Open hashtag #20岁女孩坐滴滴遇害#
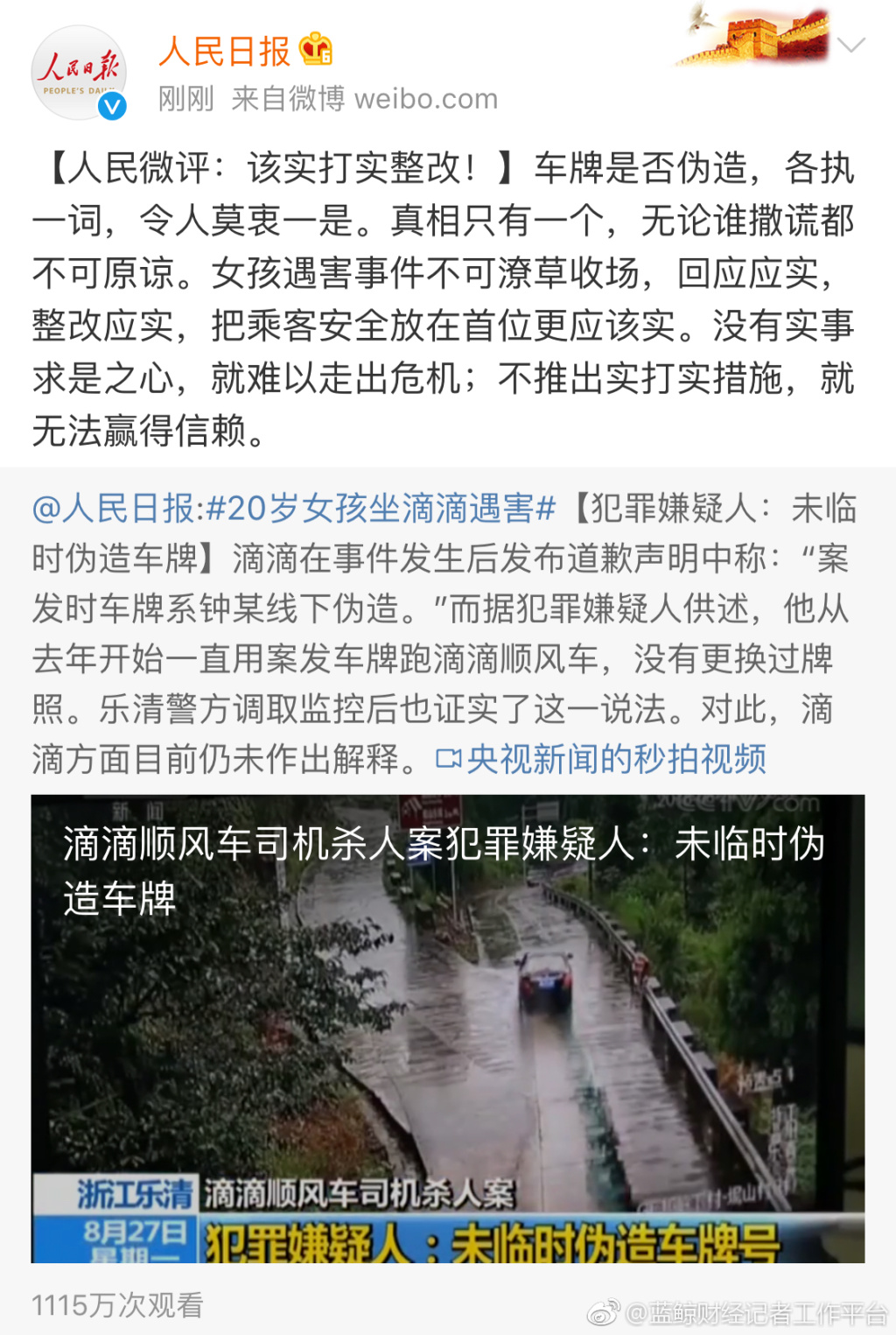The image size is (896, 1335). click(x=381, y=509)
